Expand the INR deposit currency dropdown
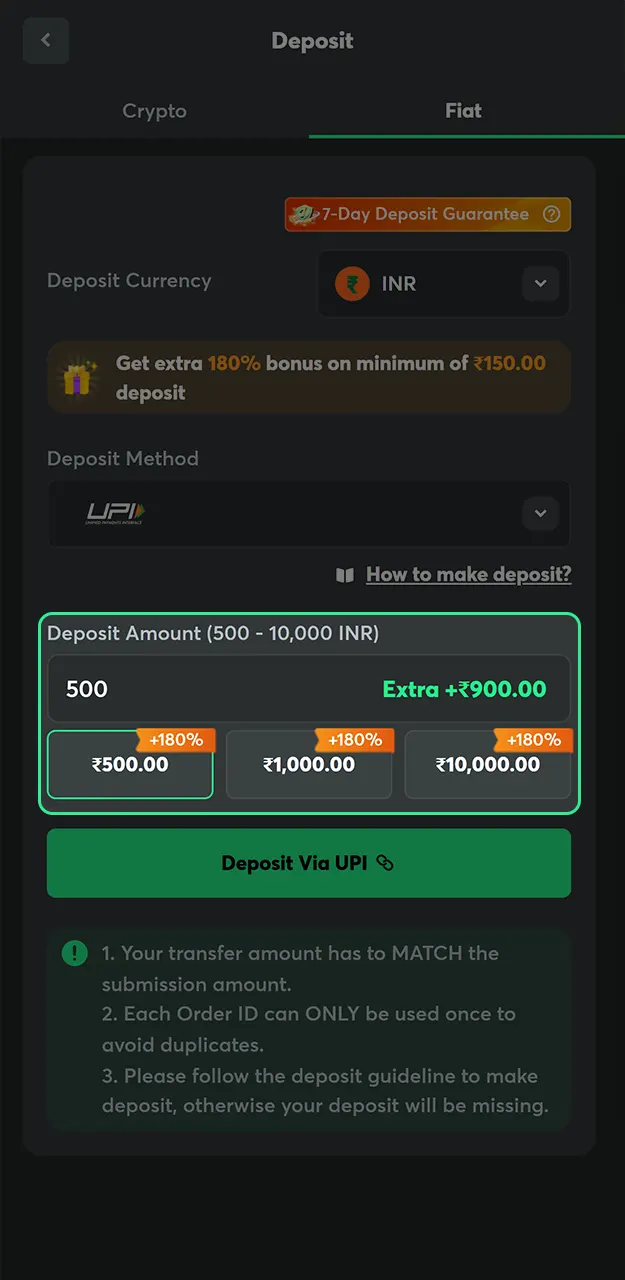Image resolution: width=625 pixels, height=1280 pixels. [540, 284]
